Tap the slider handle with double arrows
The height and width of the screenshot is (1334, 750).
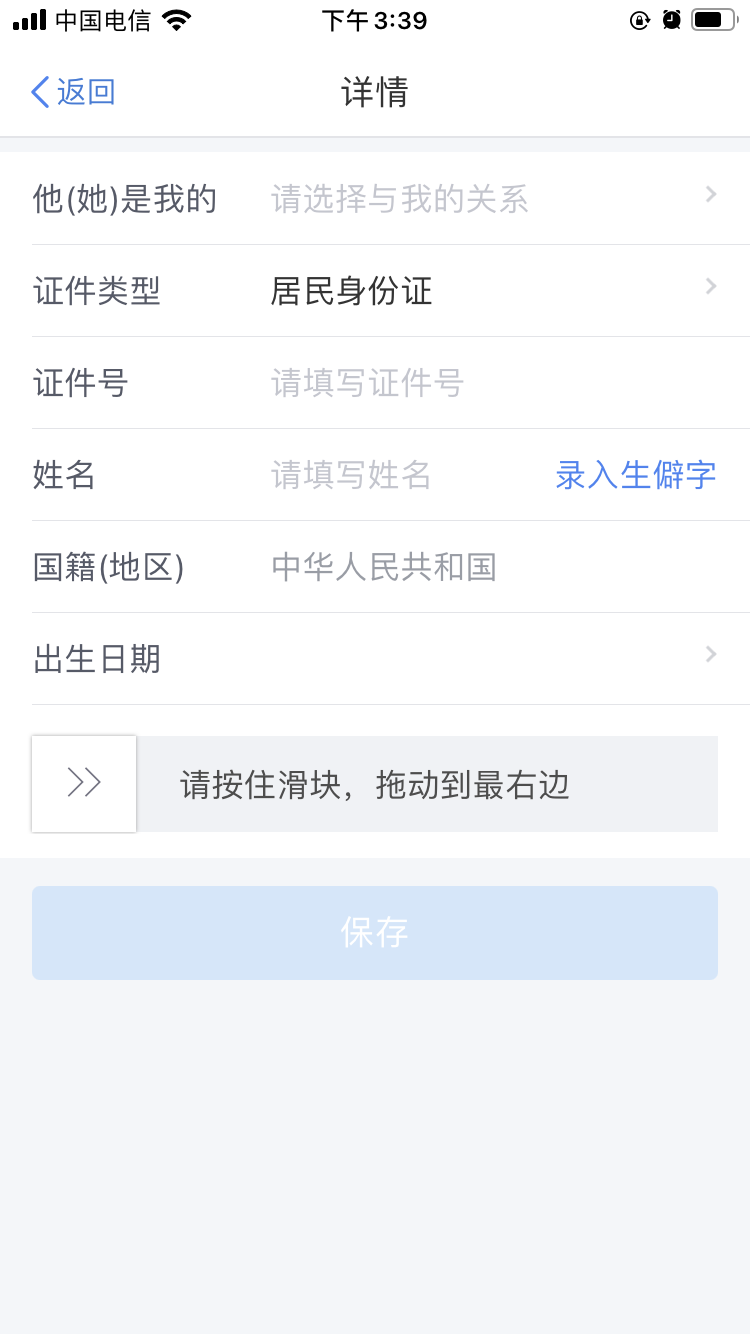click(84, 784)
